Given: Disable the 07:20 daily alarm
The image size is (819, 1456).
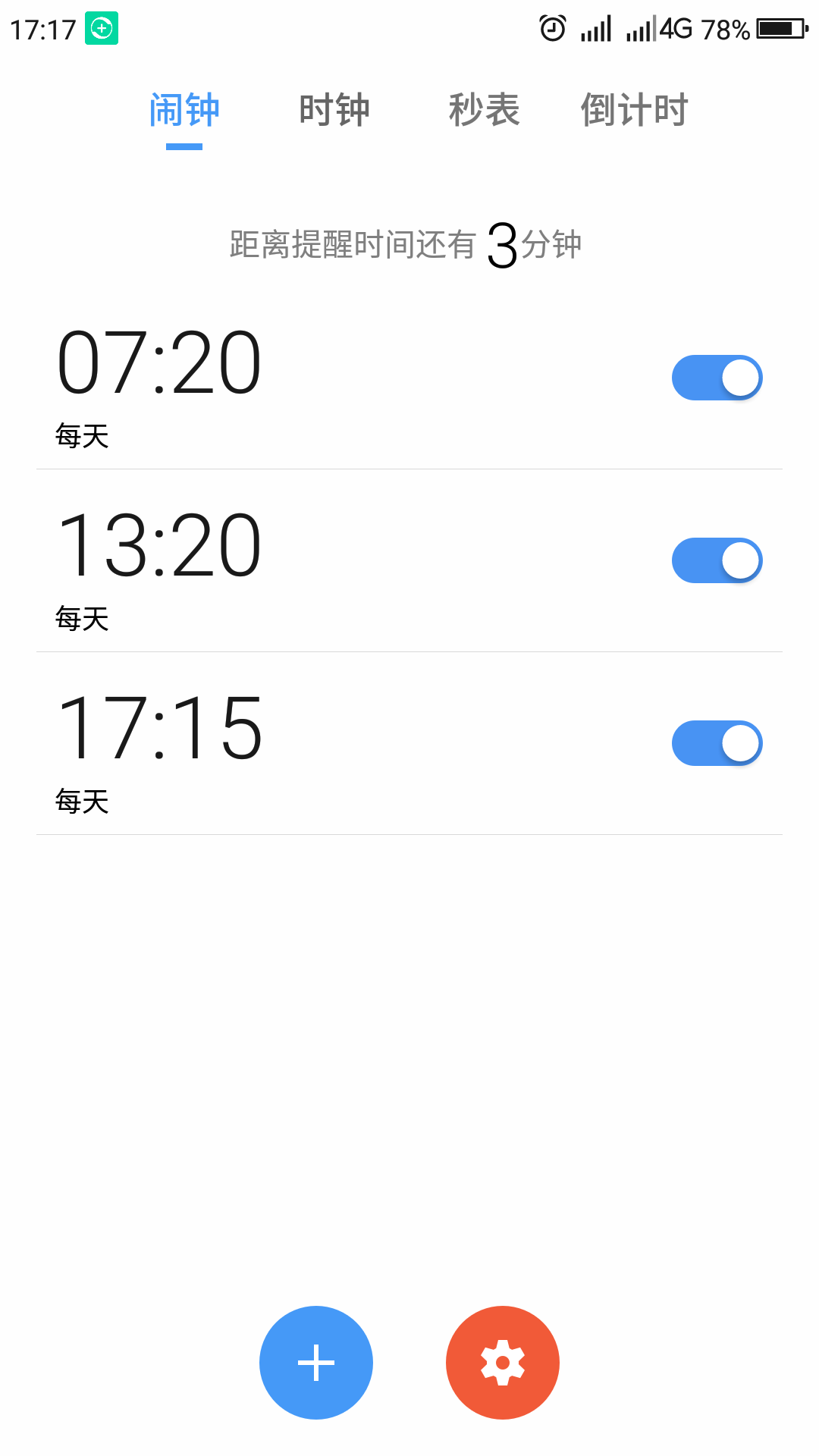Looking at the screenshot, I should point(716,377).
